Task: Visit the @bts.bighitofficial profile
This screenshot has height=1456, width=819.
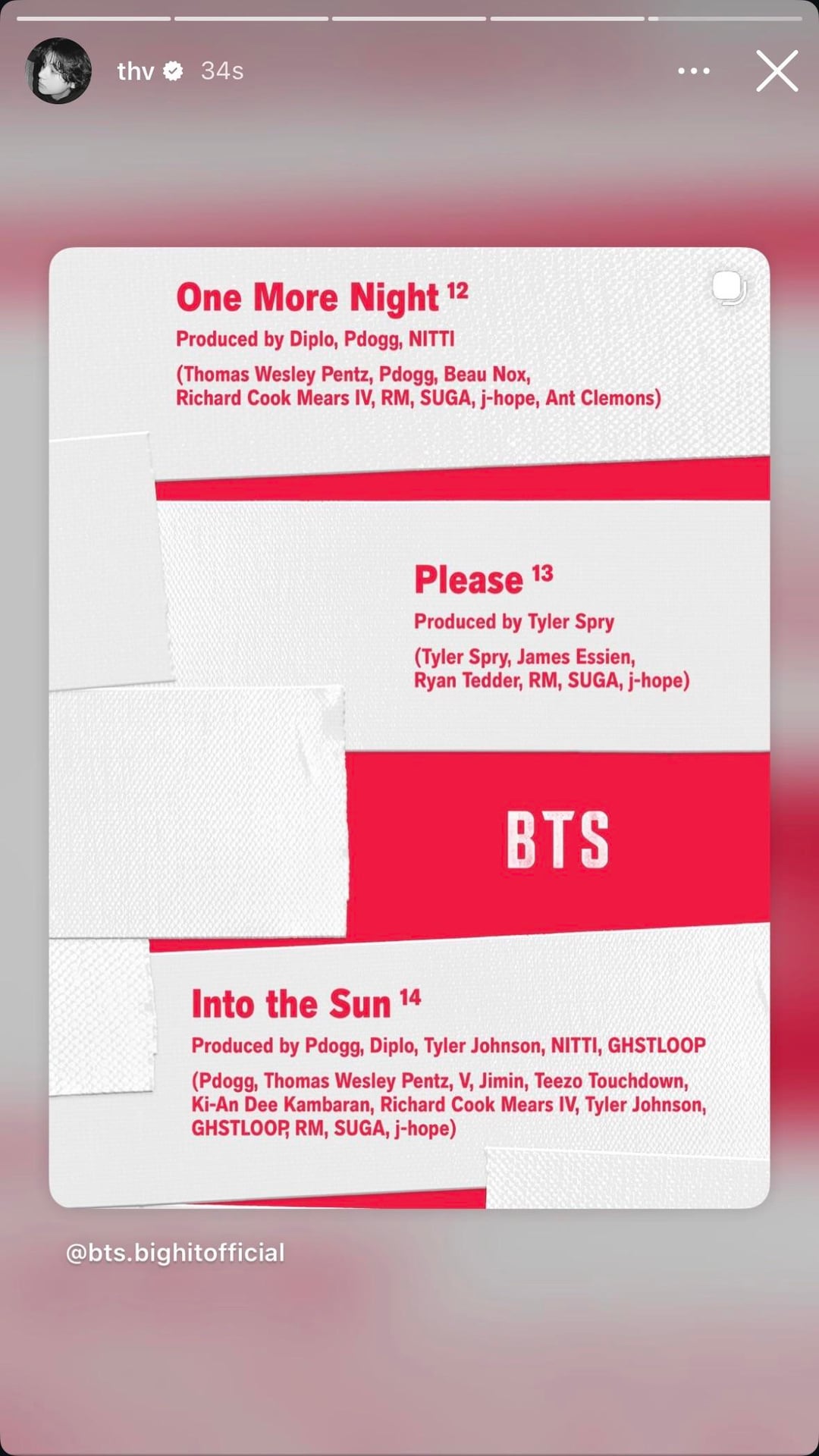Action: point(175,1253)
